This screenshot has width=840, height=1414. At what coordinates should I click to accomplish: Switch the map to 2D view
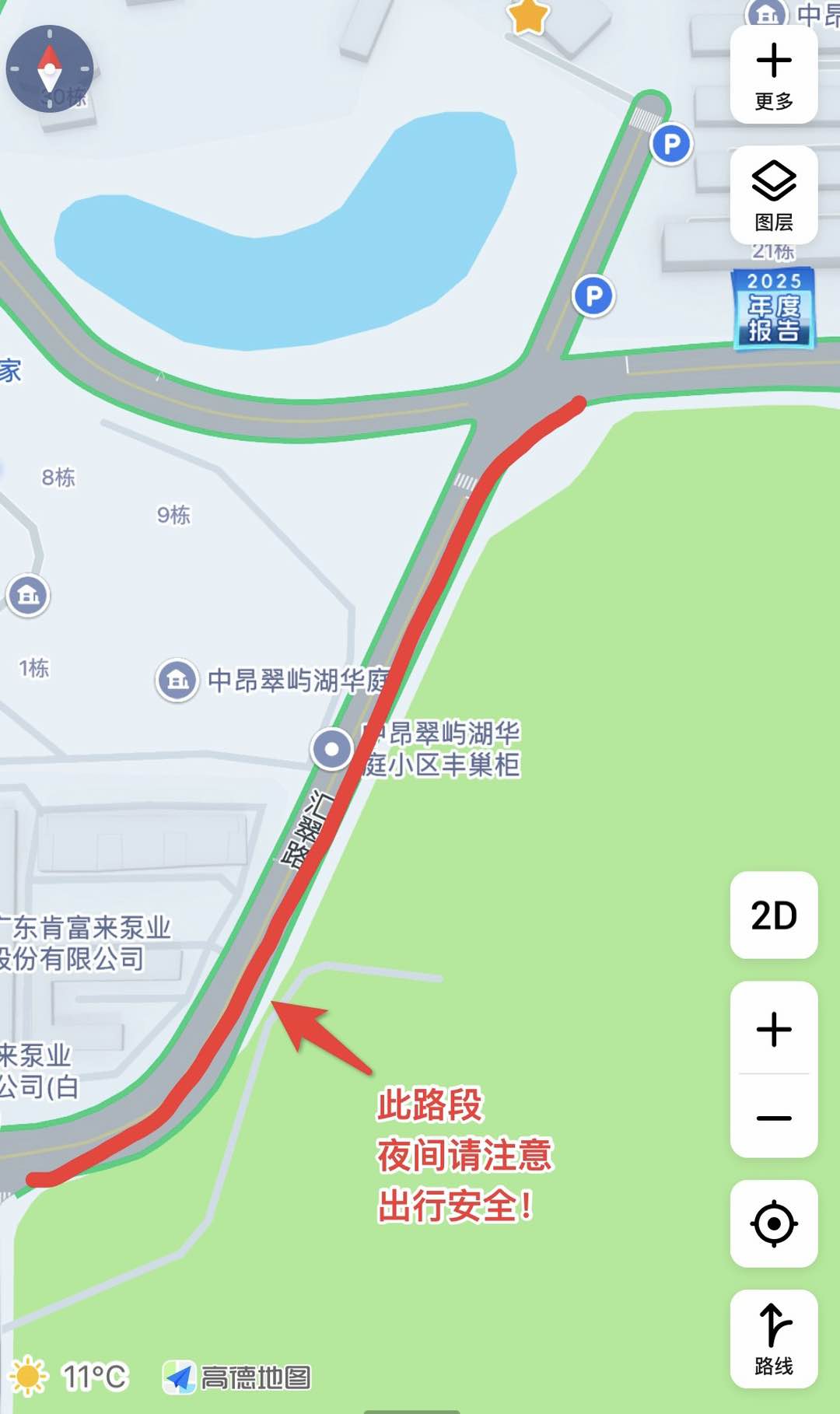pyautogui.click(x=774, y=915)
